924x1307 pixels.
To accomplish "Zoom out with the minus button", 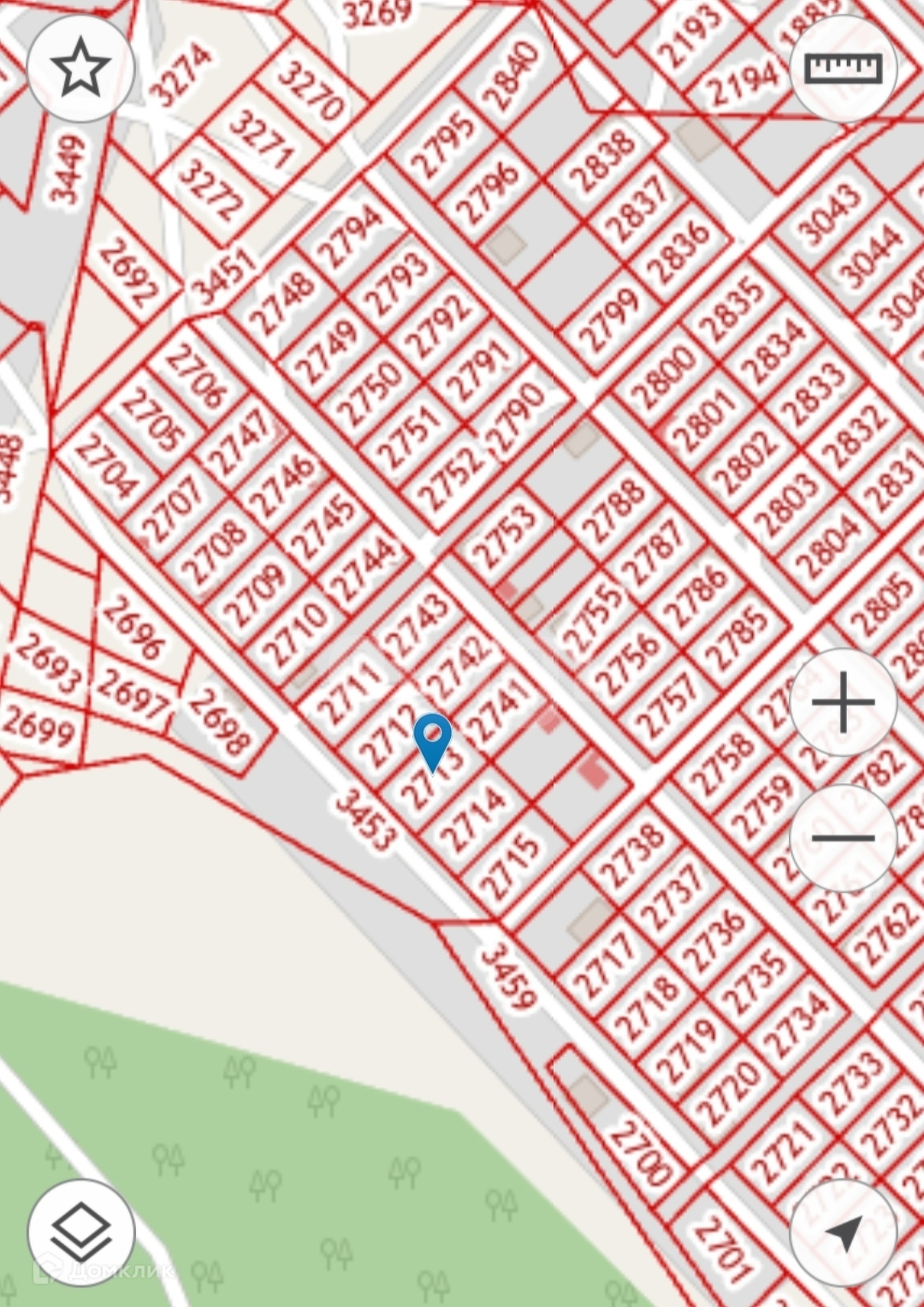I will pos(843,838).
